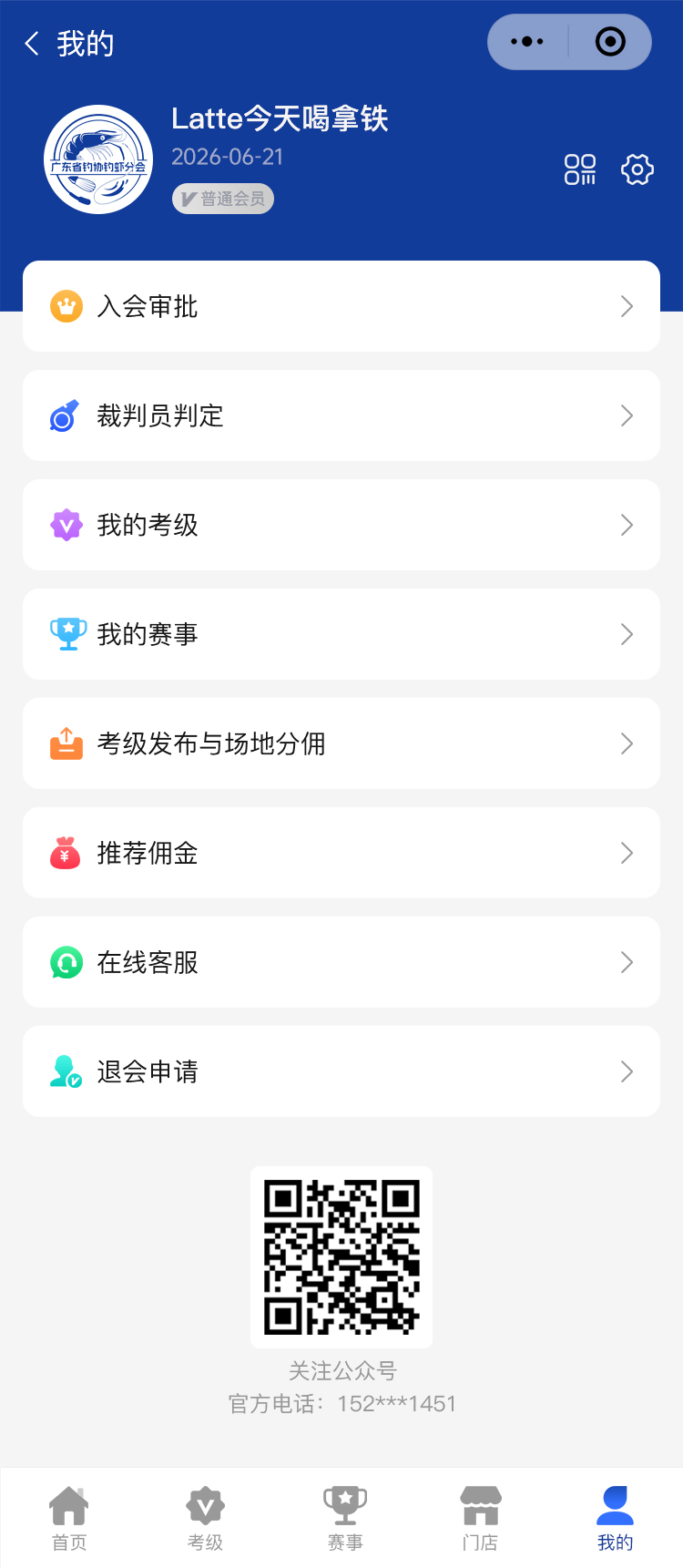Screen dimensions: 683x1568
Task: Switch to the 考级 tab
Action: [x=205, y=1518]
